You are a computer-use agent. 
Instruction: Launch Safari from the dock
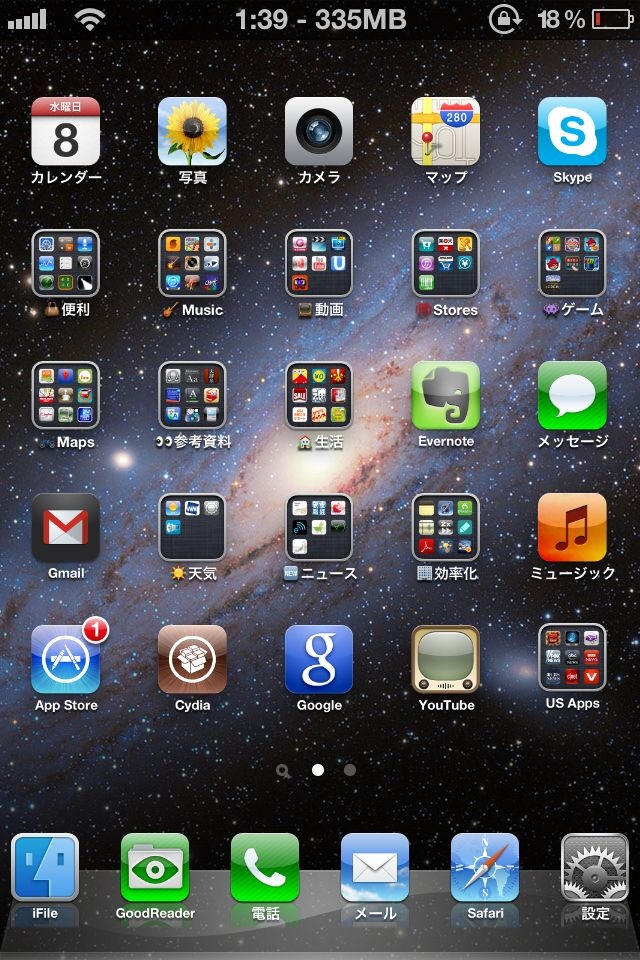[x=485, y=868]
